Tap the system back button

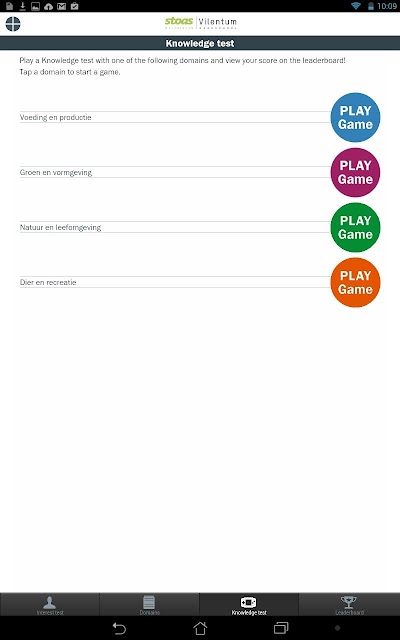(x=119, y=628)
